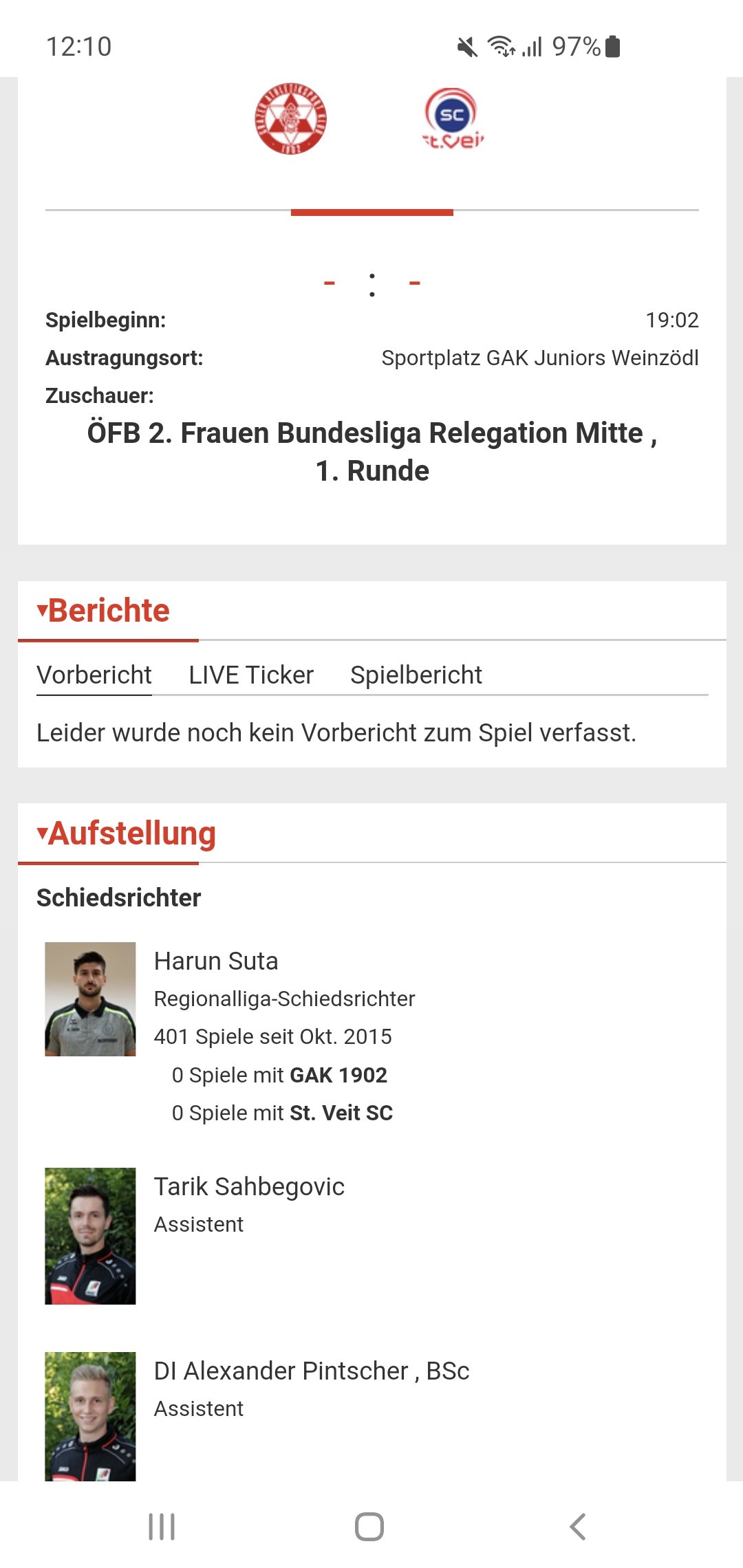Open referee Harun Suta's profile
This screenshot has width=743, height=1568.
[x=216, y=961]
